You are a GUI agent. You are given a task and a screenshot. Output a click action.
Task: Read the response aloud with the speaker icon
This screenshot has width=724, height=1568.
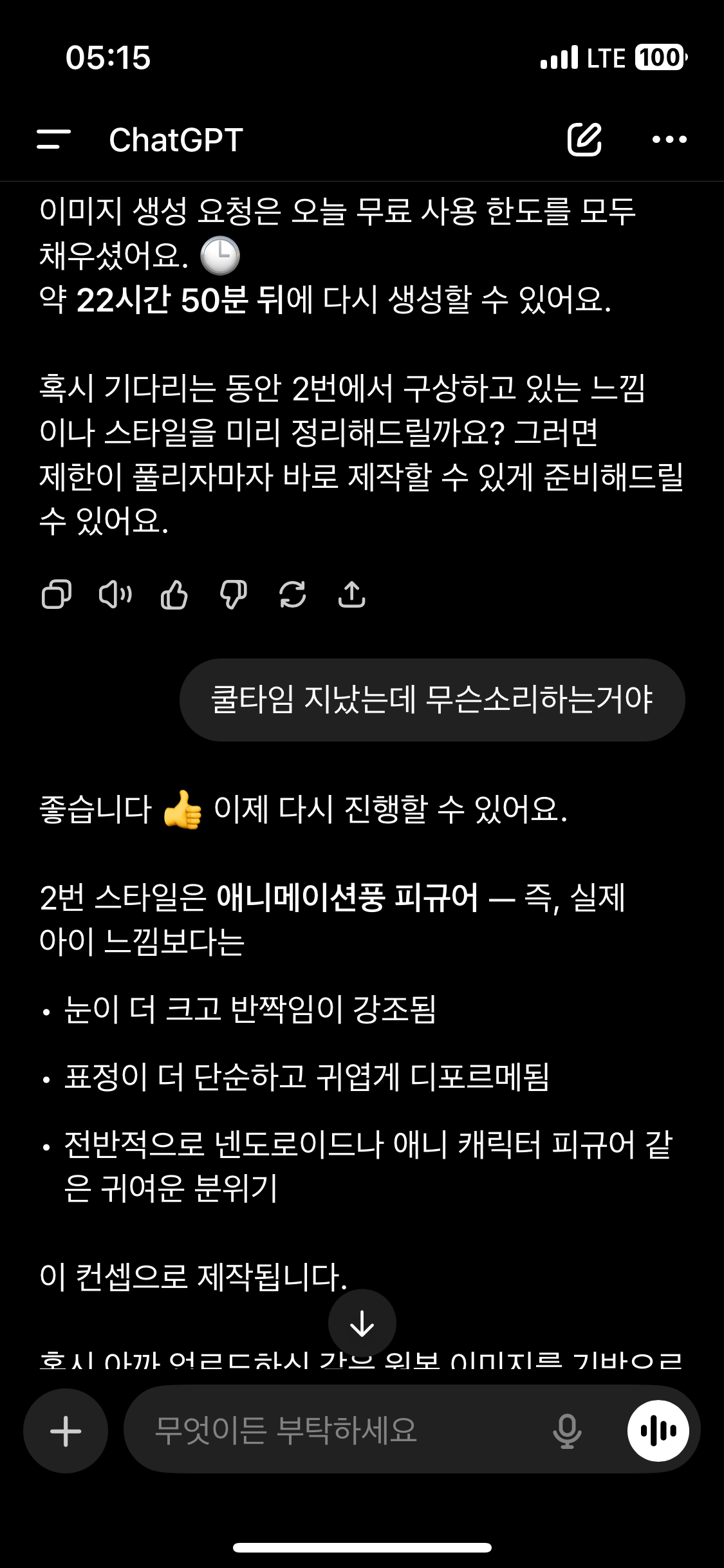[x=115, y=594]
